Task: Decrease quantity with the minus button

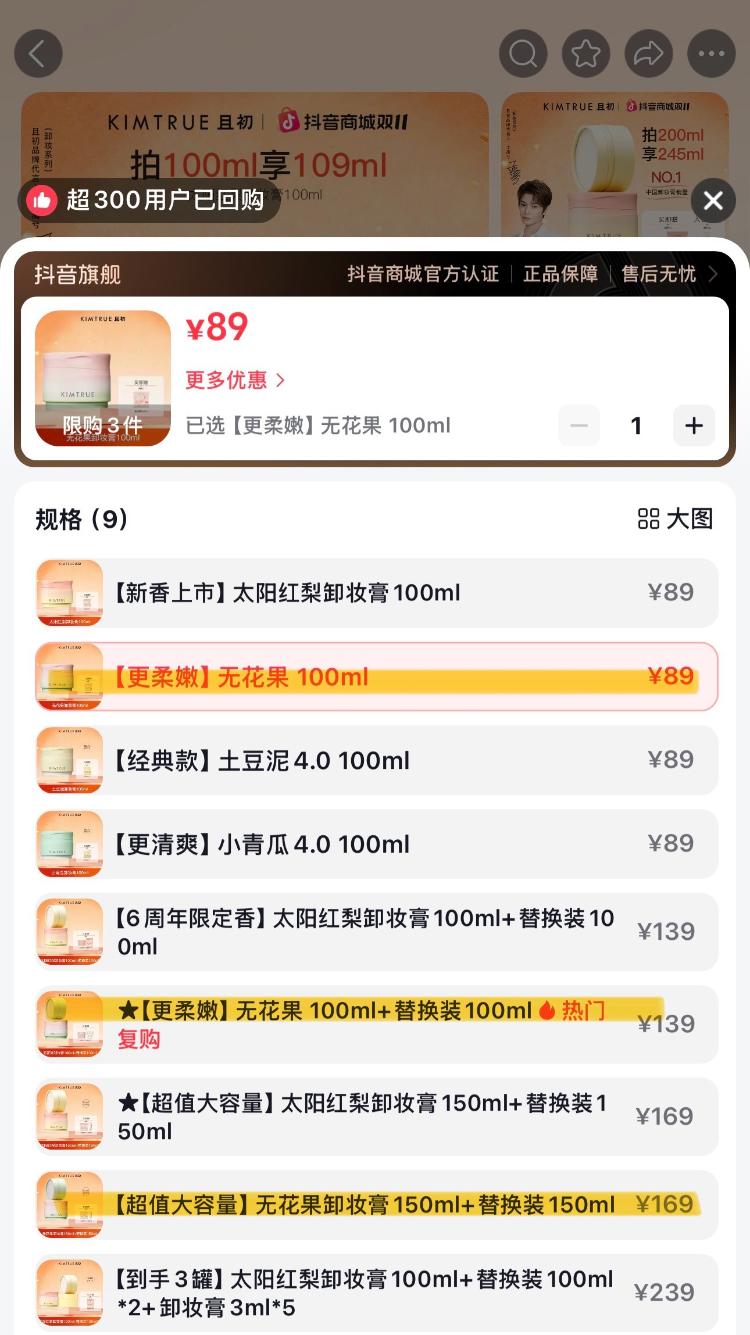Action: (x=579, y=426)
